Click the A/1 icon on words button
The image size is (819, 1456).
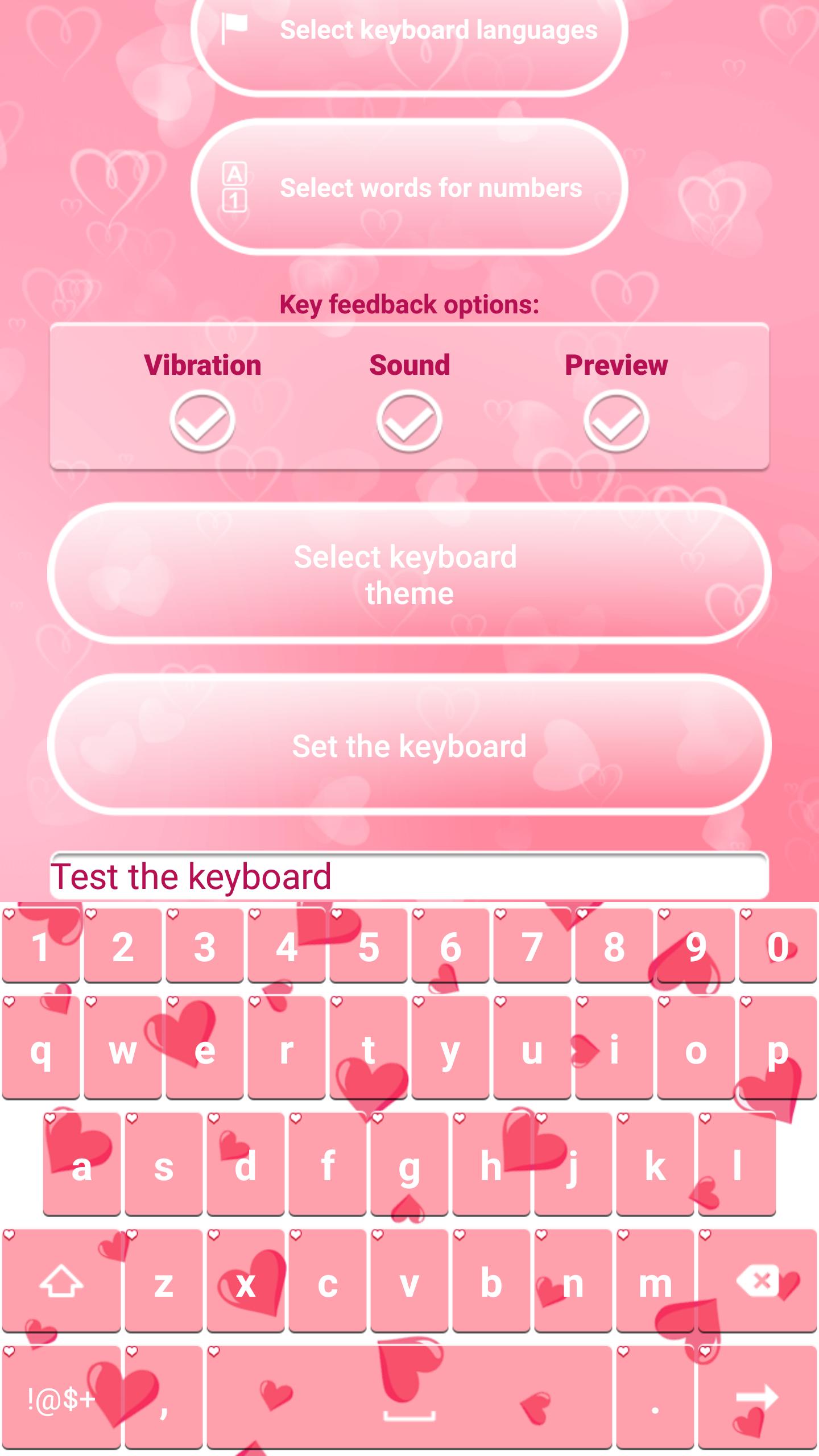click(x=235, y=188)
